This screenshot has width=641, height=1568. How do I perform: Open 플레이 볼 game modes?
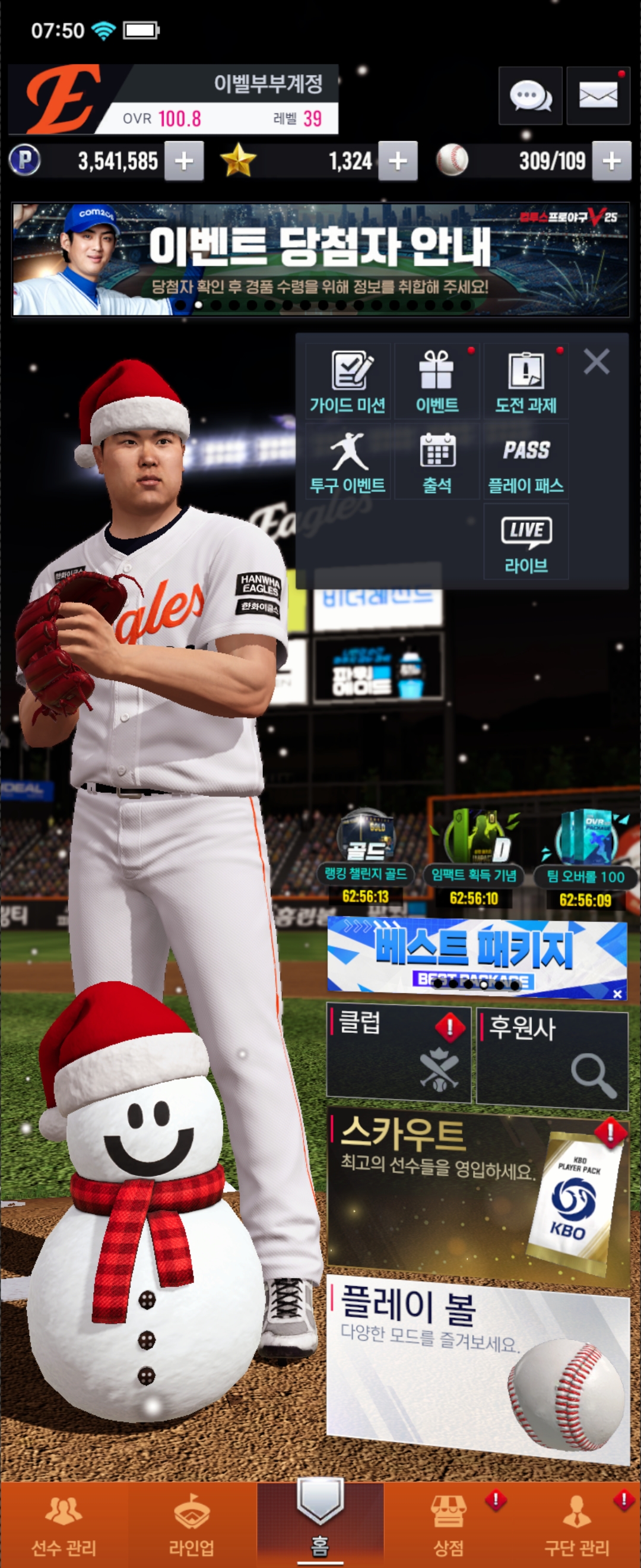(x=478, y=1366)
